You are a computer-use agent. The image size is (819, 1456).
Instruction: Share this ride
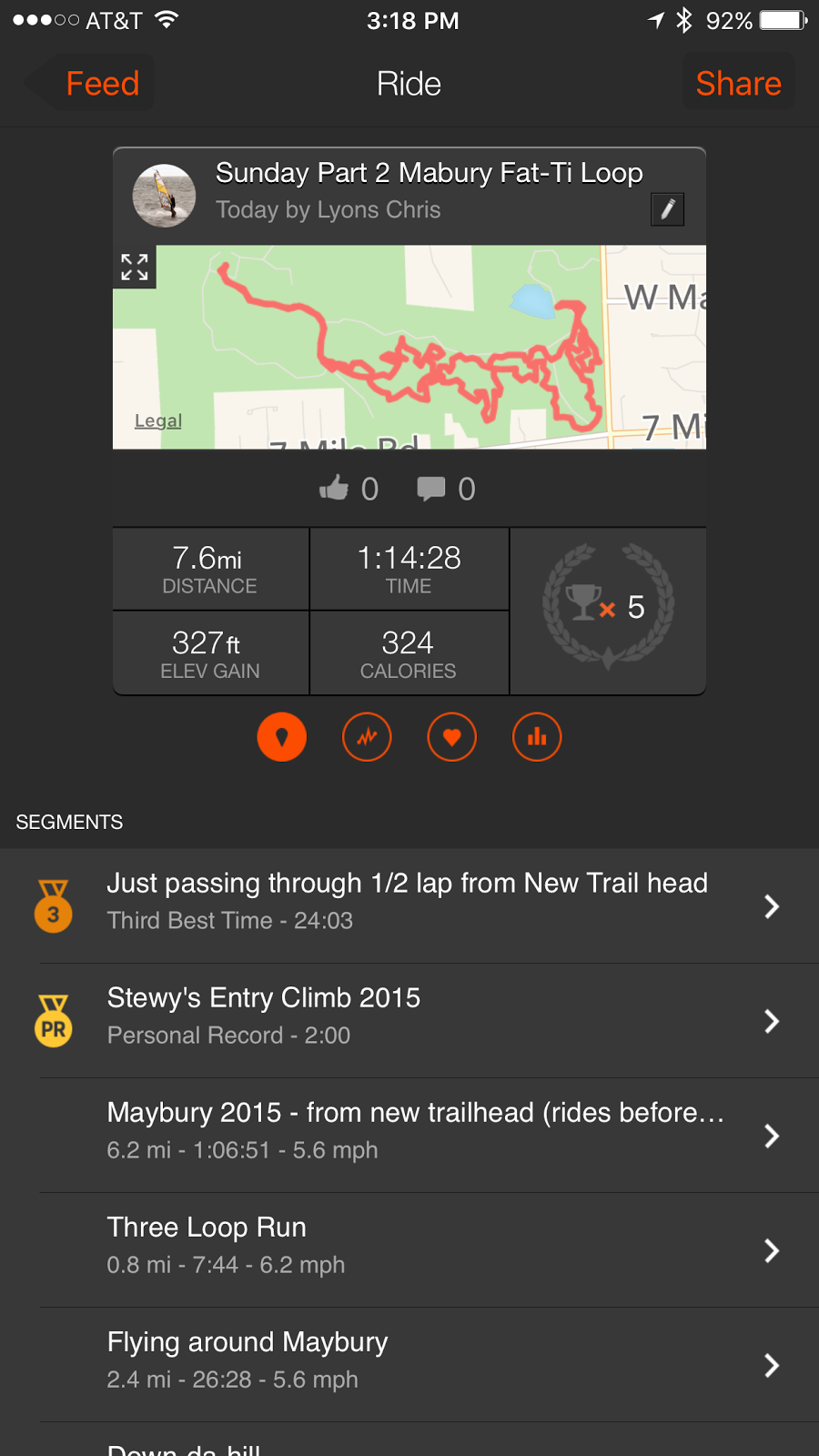[x=738, y=84]
